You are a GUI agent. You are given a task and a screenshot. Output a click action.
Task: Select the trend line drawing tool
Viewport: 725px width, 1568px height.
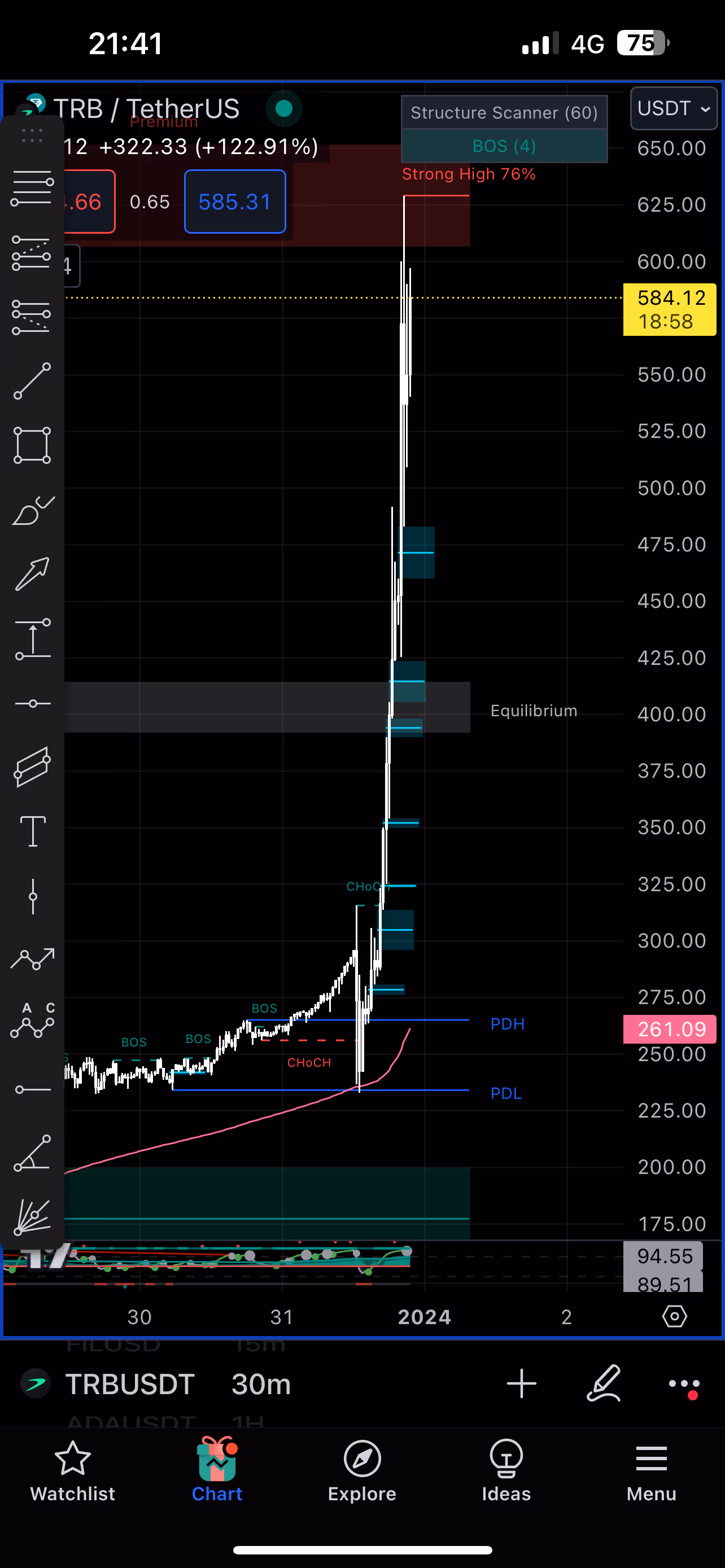(x=32, y=381)
